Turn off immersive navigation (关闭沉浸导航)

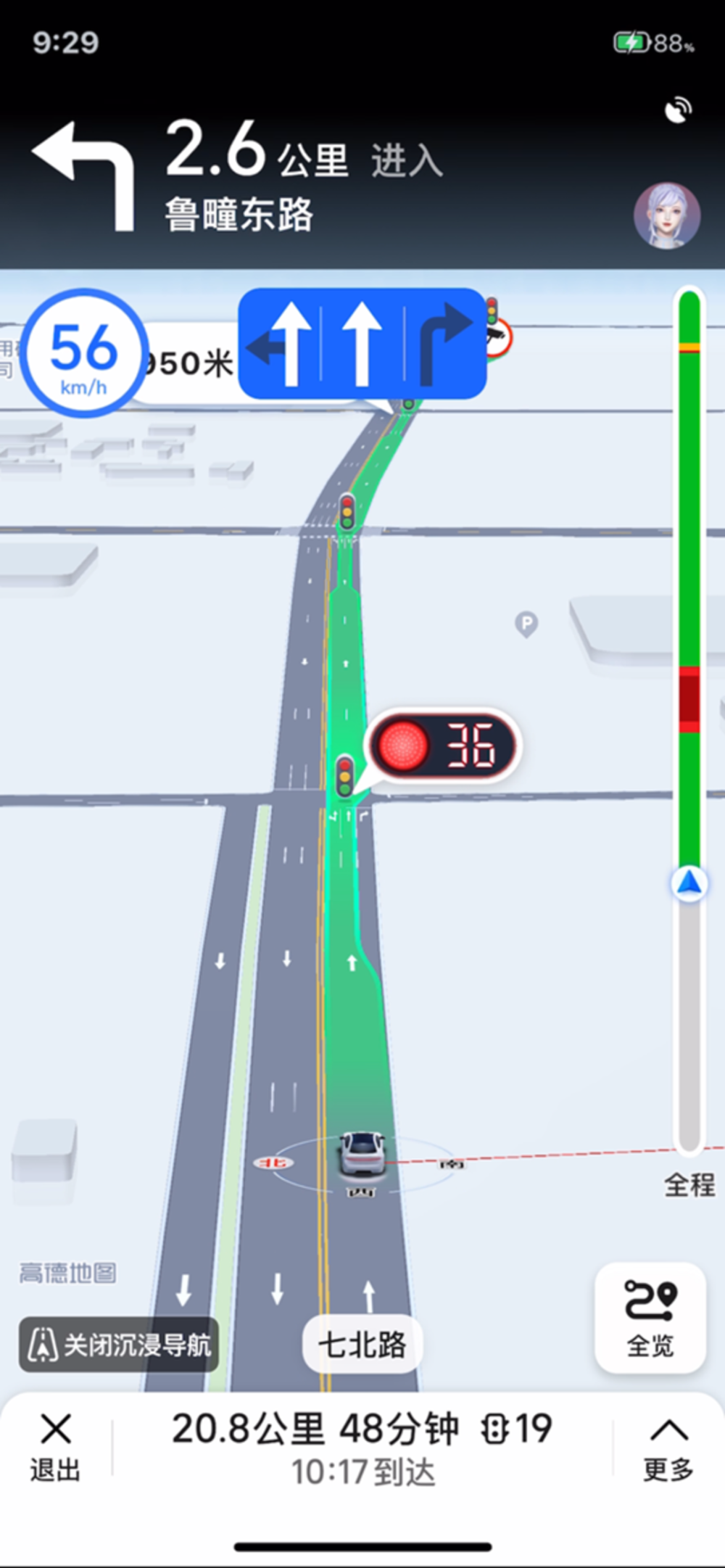click(119, 1345)
